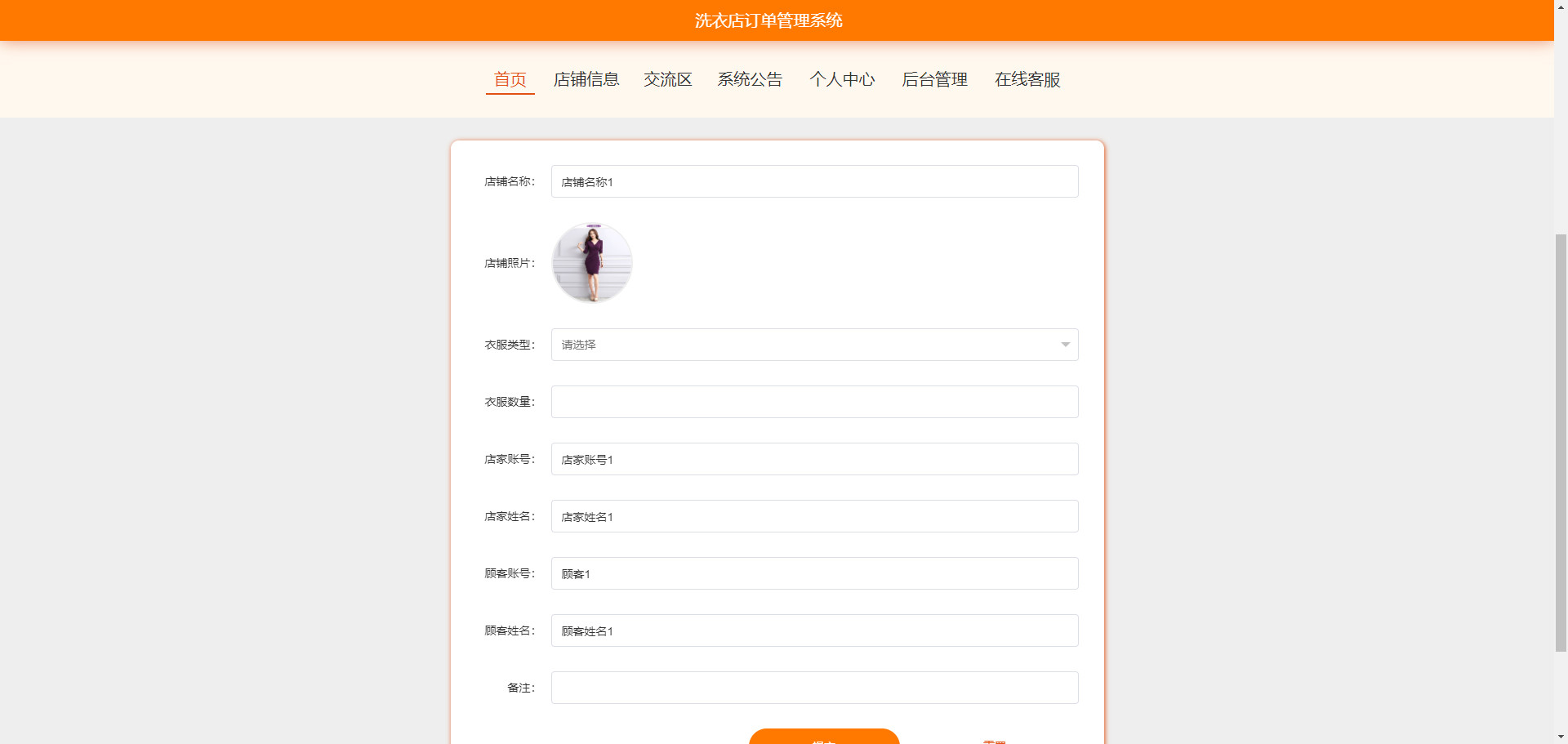1568x744 pixels.
Task: Focus the 衣服数量 input field
Action: (x=814, y=402)
